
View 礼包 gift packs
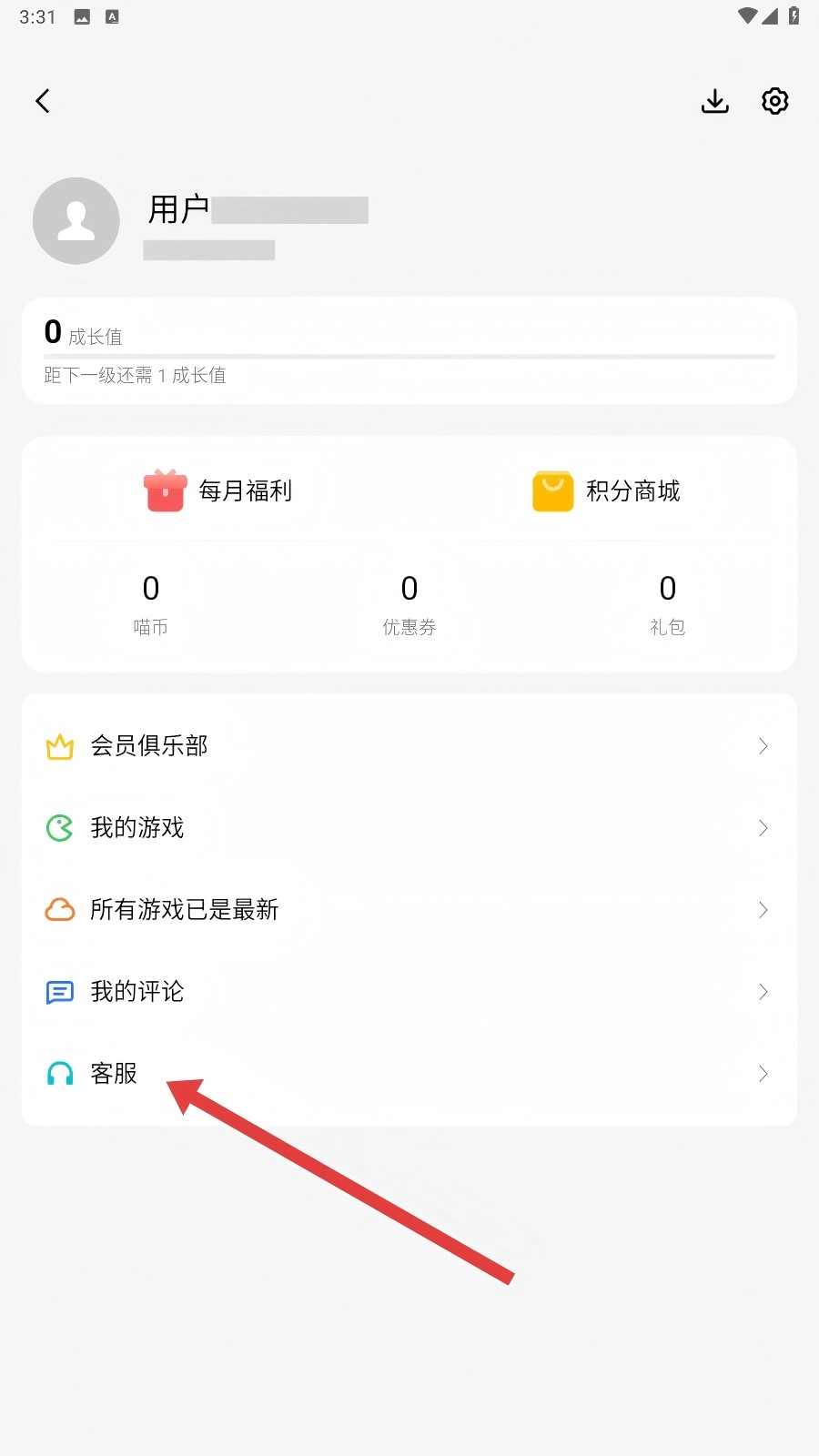coord(667,603)
